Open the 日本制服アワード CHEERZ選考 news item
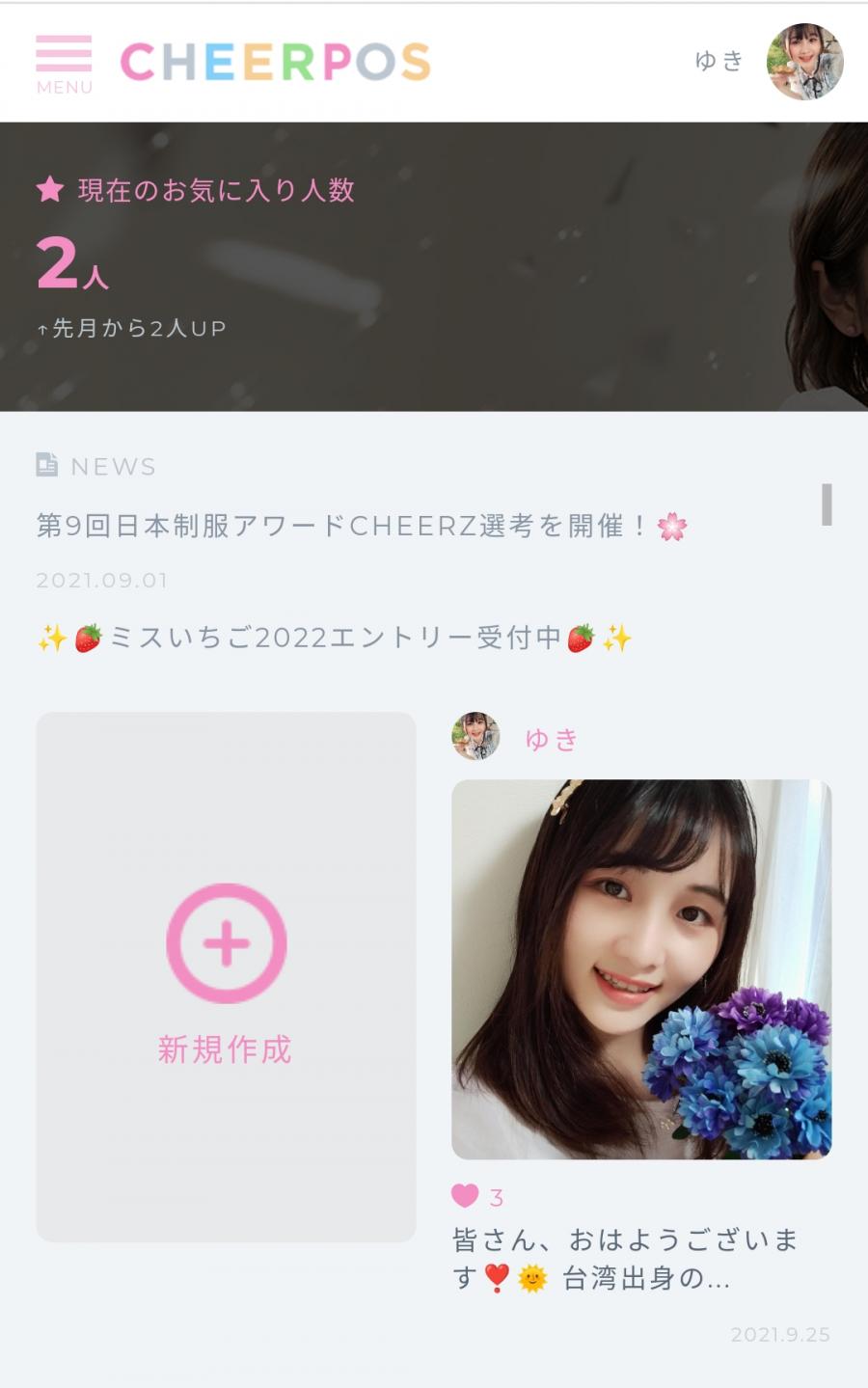The height and width of the screenshot is (1388, 868). pyautogui.click(x=361, y=527)
